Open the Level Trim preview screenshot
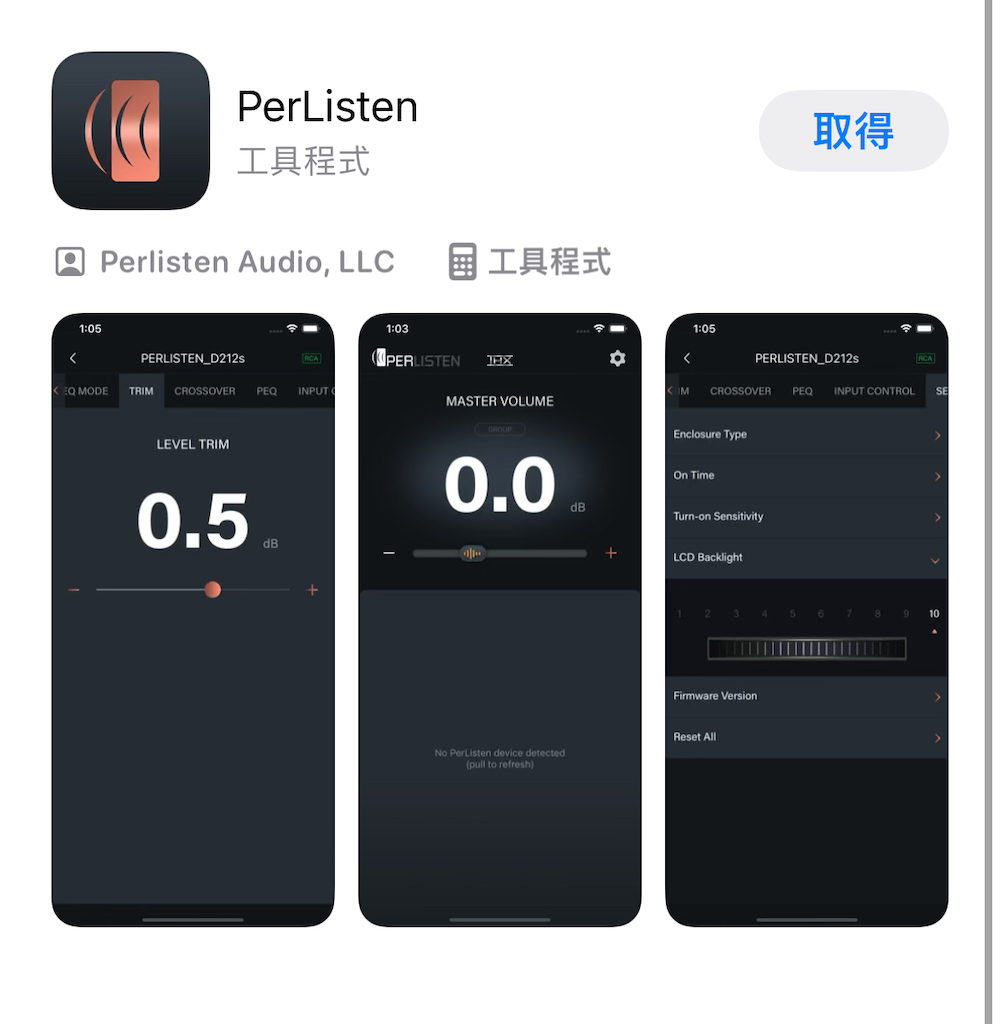 [x=193, y=620]
